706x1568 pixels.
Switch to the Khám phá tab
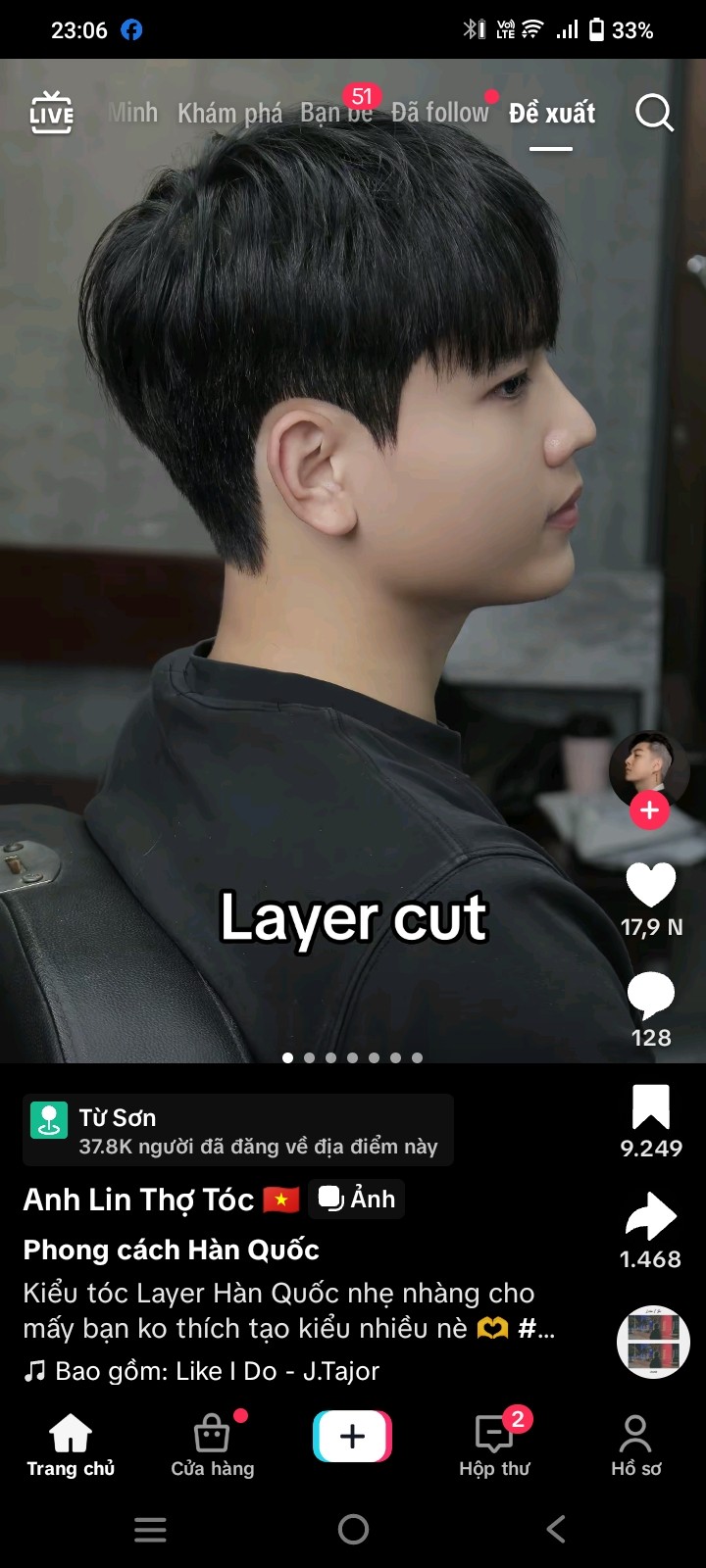pos(229,114)
